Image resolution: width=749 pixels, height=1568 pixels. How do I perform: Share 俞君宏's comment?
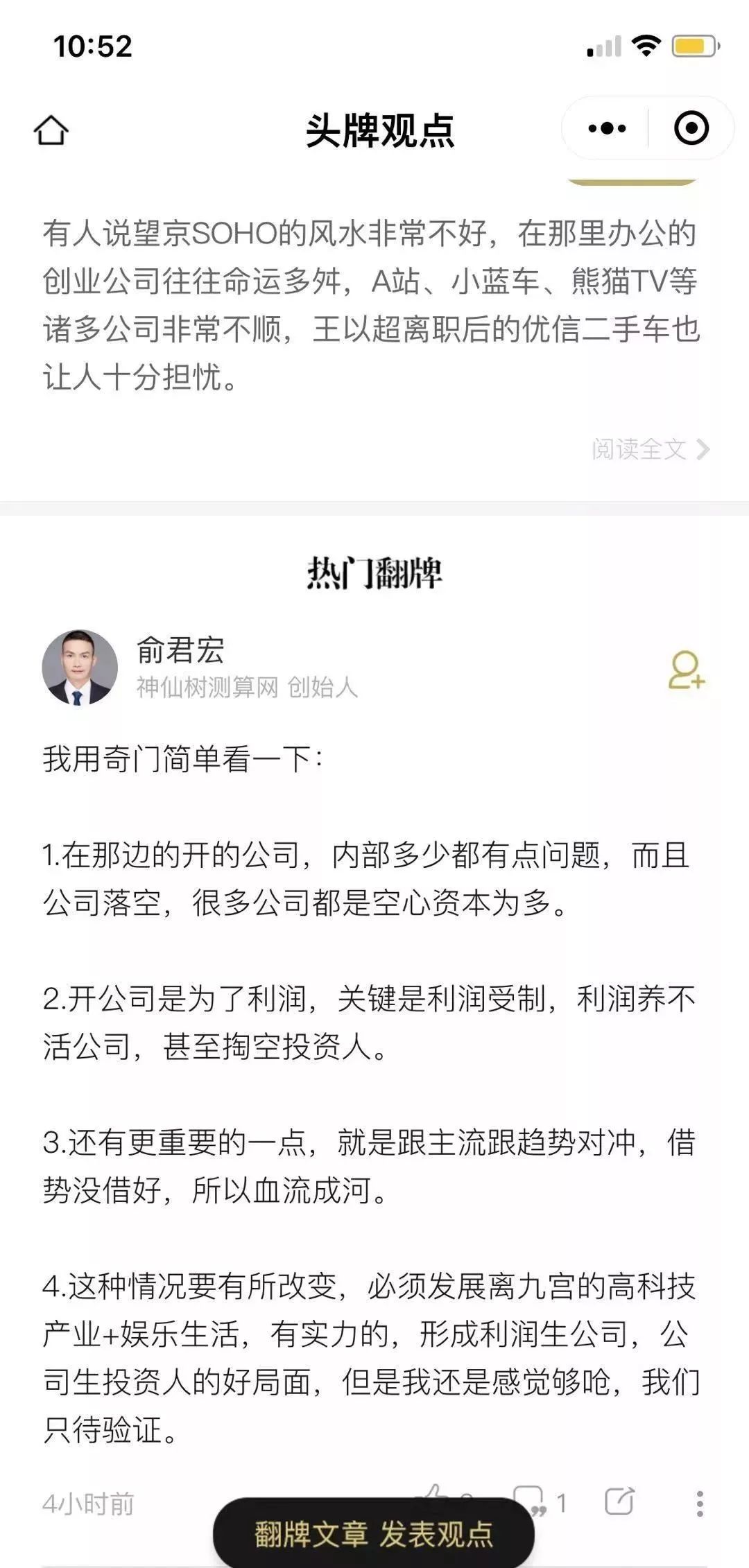(x=619, y=1502)
